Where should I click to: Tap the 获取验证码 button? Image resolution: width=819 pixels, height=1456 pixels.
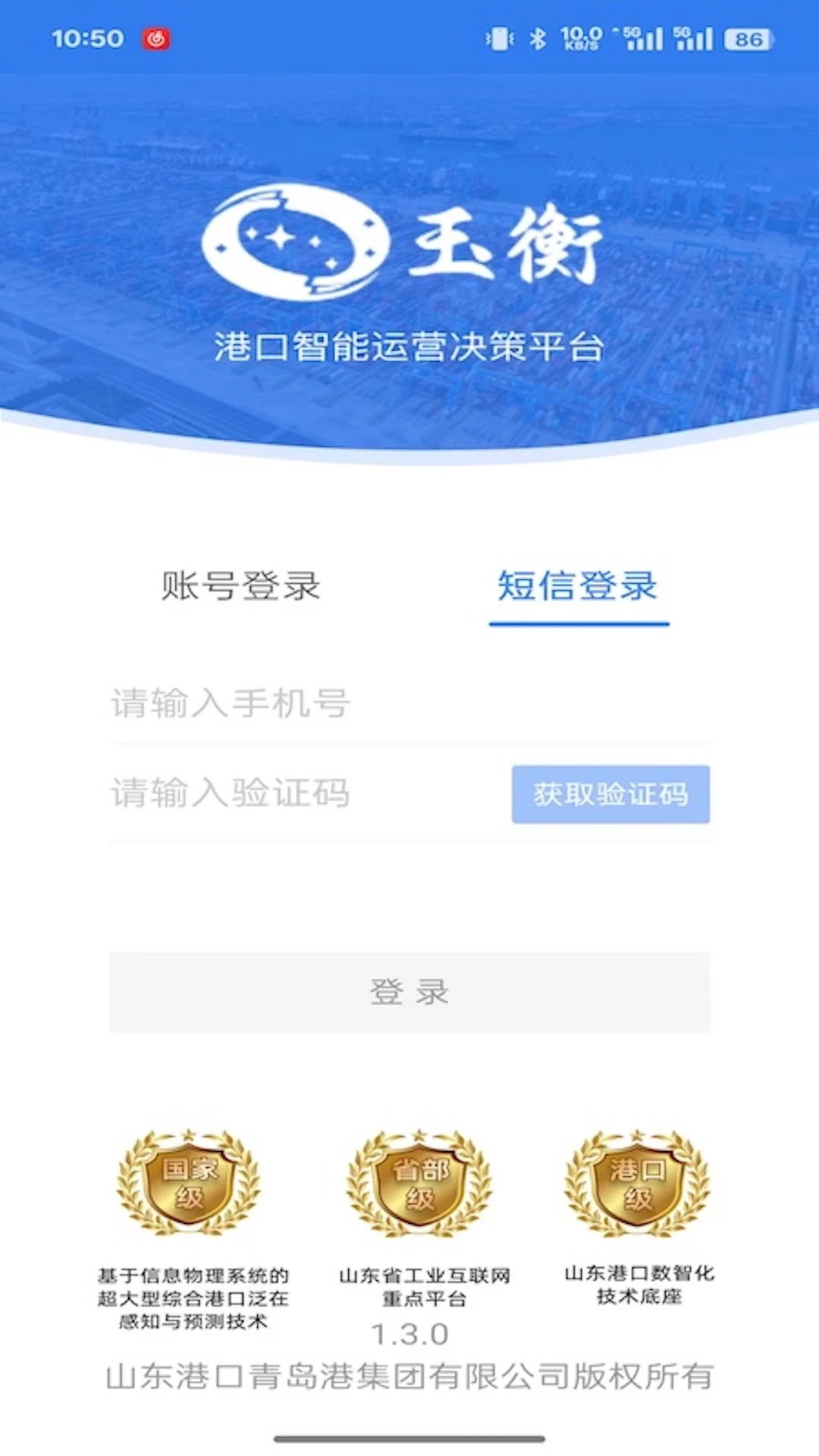(x=611, y=794)
